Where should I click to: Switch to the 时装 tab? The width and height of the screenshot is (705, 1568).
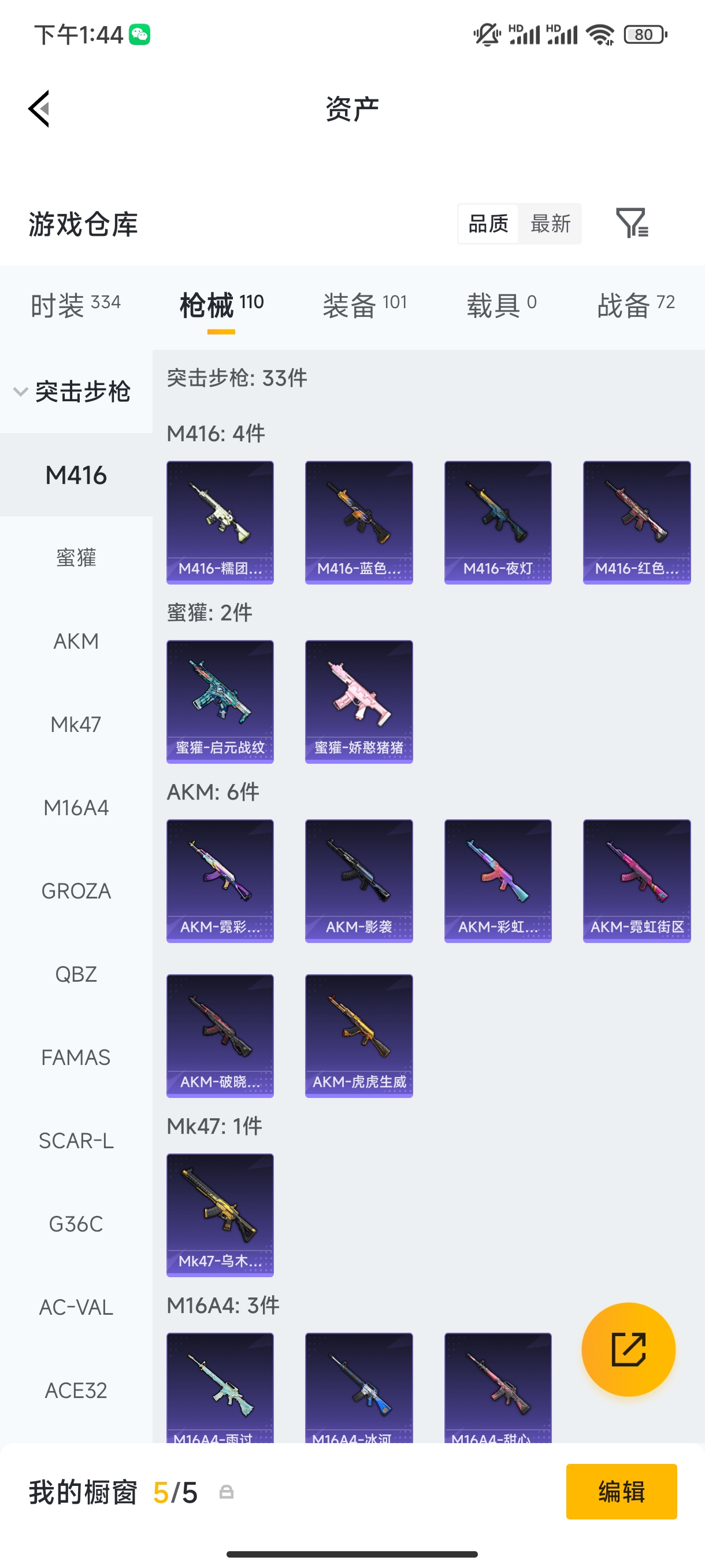click(x=76, y=305)
